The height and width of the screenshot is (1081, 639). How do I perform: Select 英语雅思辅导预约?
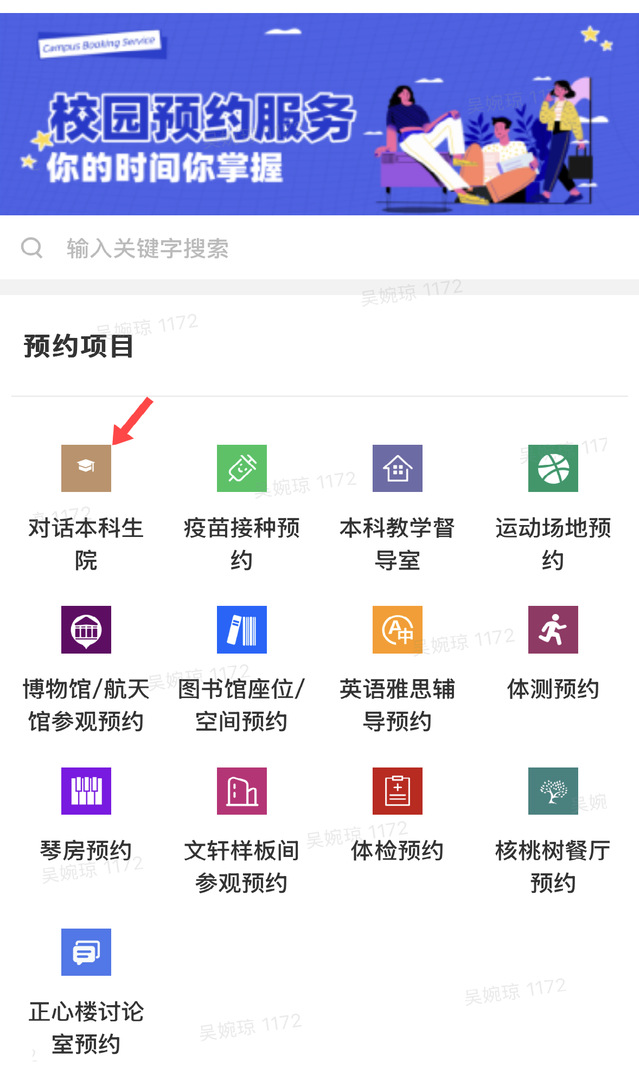click(397, 630)
